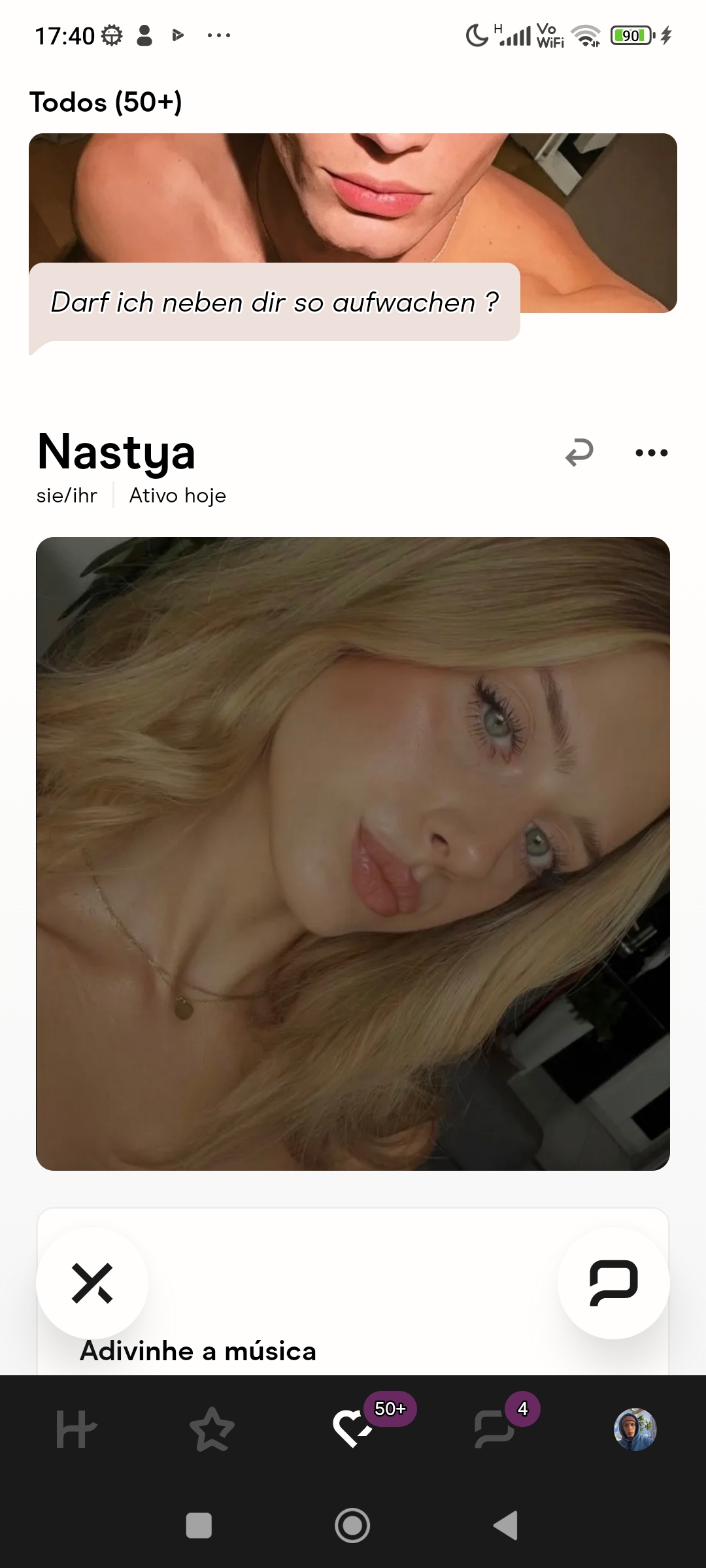Check the battery level indicator at 90
This screenshot has height=1568, width=706.
coord(629,35)
